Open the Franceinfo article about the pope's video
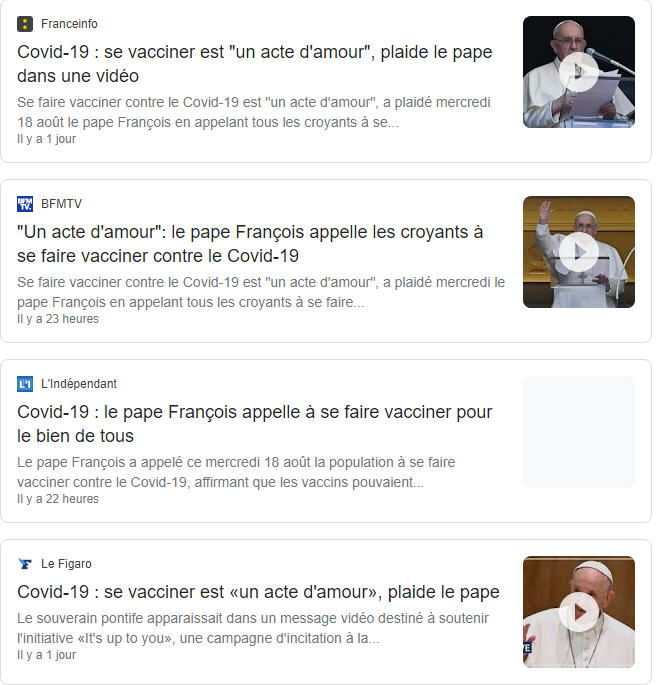This screenshot has width=659, height=685. coord(255,64)
